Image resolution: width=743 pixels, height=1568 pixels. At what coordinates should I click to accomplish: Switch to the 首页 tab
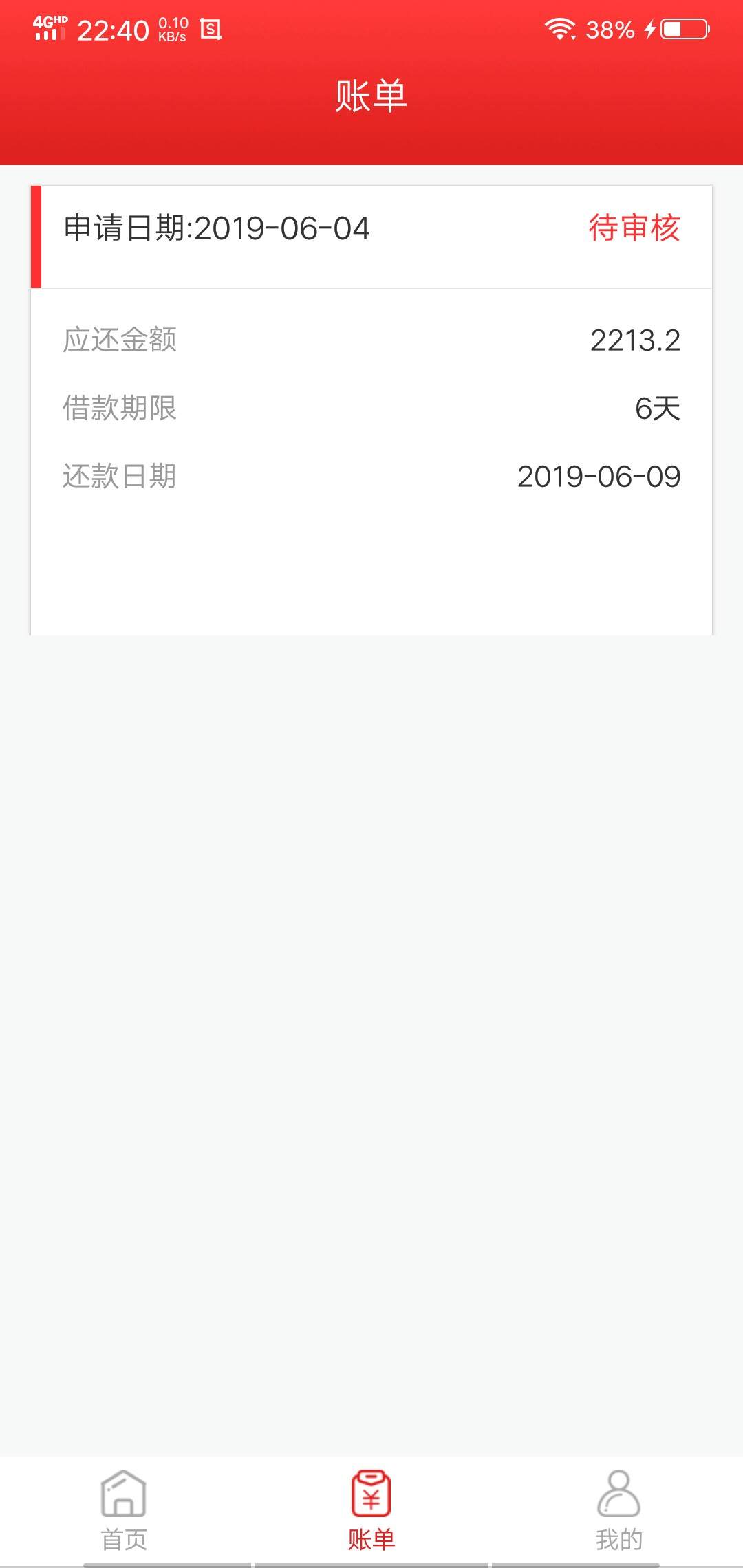point(124,1510)
